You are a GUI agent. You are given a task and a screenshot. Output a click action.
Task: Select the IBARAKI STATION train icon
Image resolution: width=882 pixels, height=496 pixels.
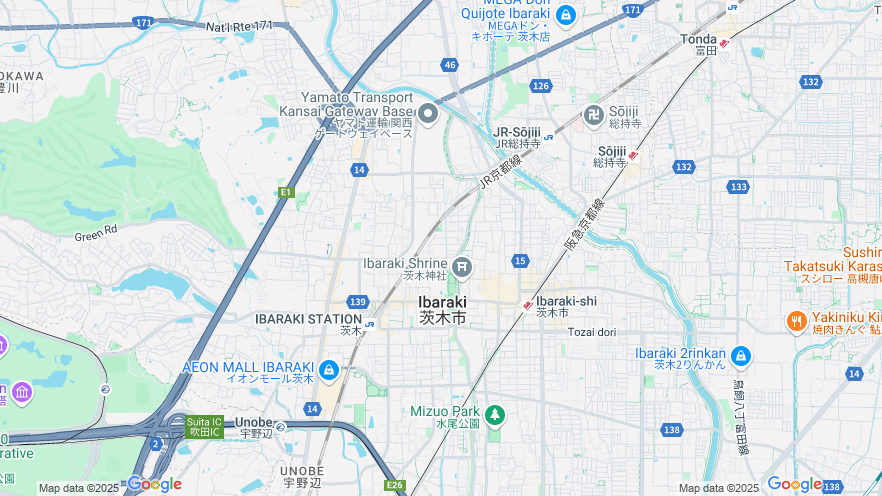point(370,323)
